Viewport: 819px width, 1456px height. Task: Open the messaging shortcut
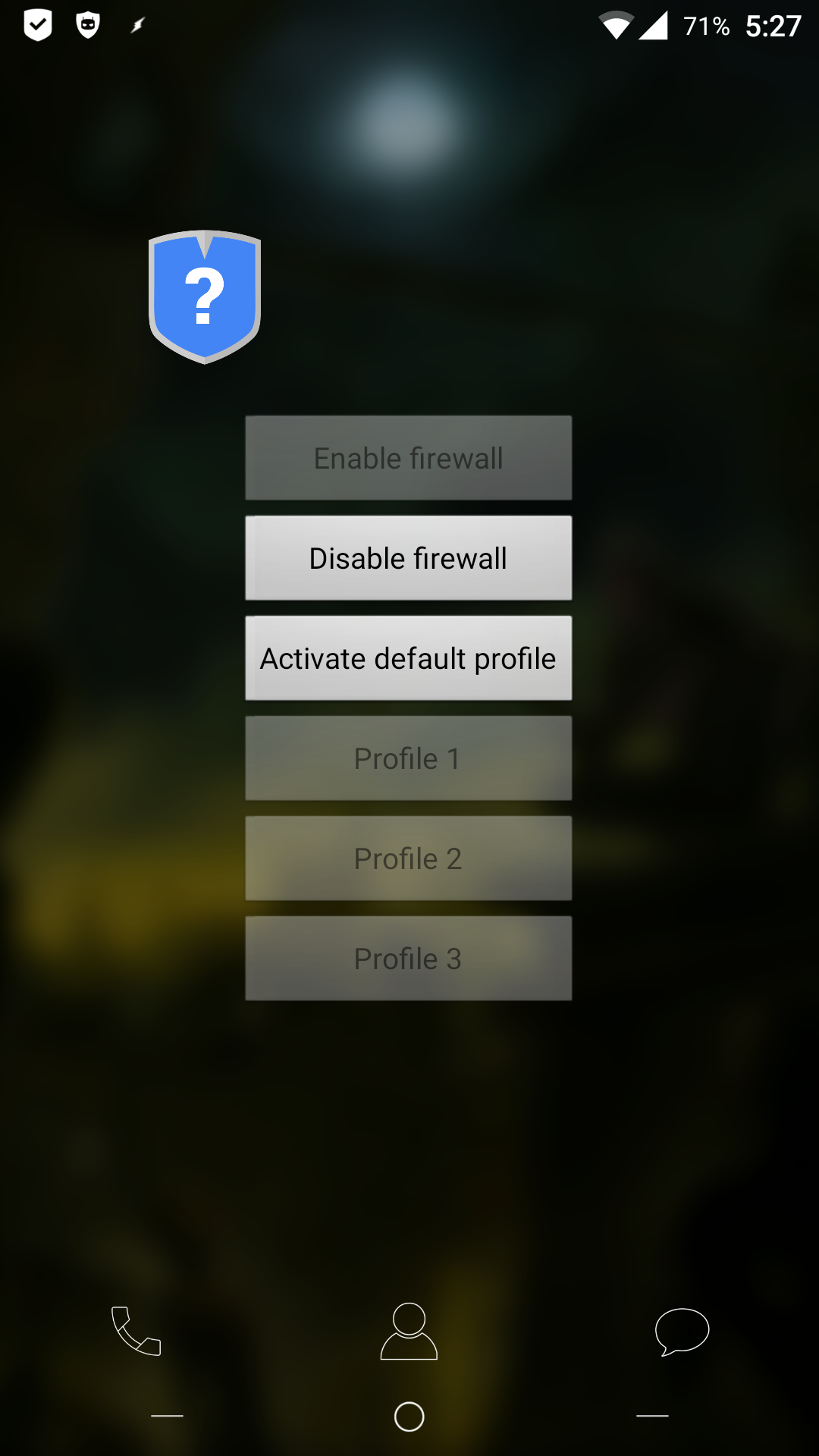point(682,1331)
